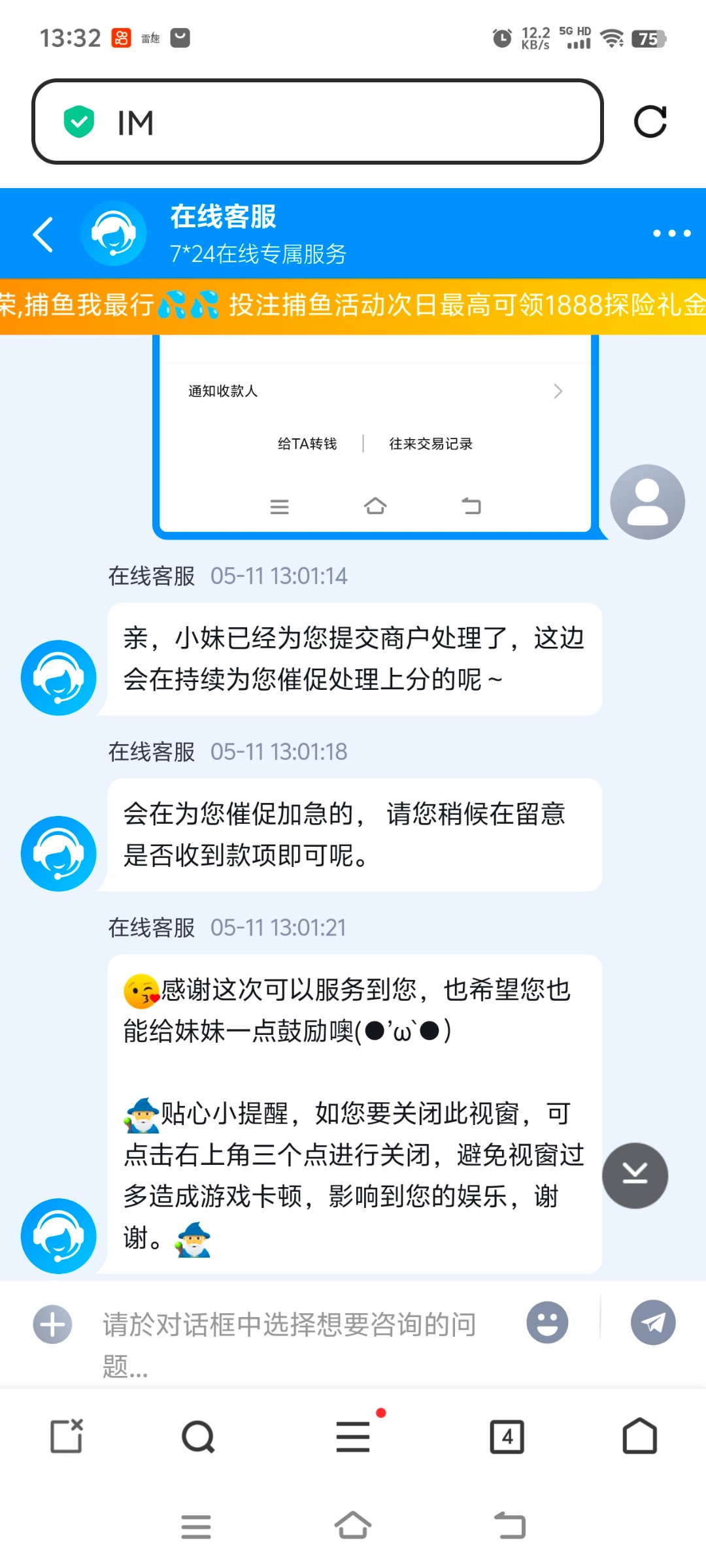Open the browser menu with red dot
The height and width of the screenshot is (1568, 706).
pyautogui.click(x=354, y=1437)
